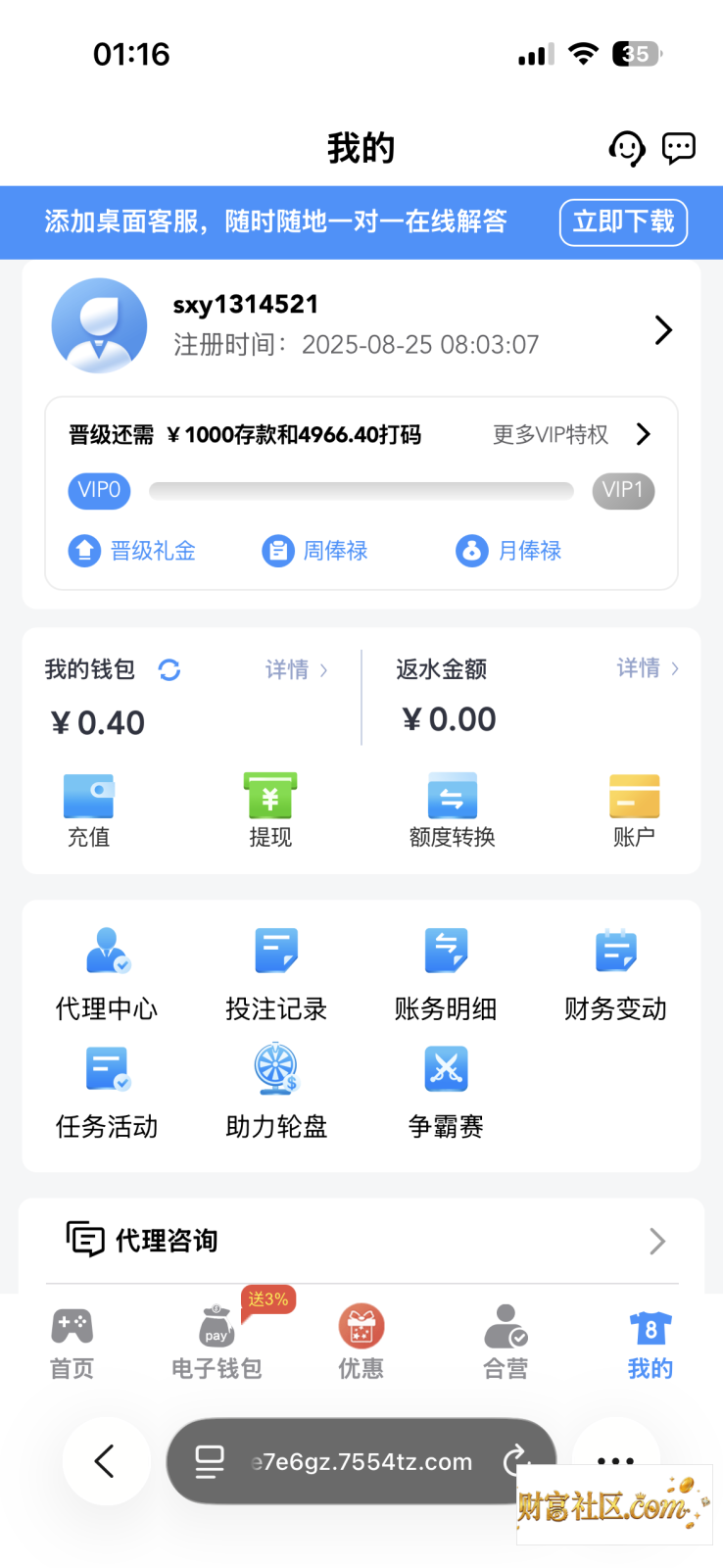The height and width of the screenshot is (1568, 723).
Task: Tap 提现 to withdraw
Action: tap(270, 809)
